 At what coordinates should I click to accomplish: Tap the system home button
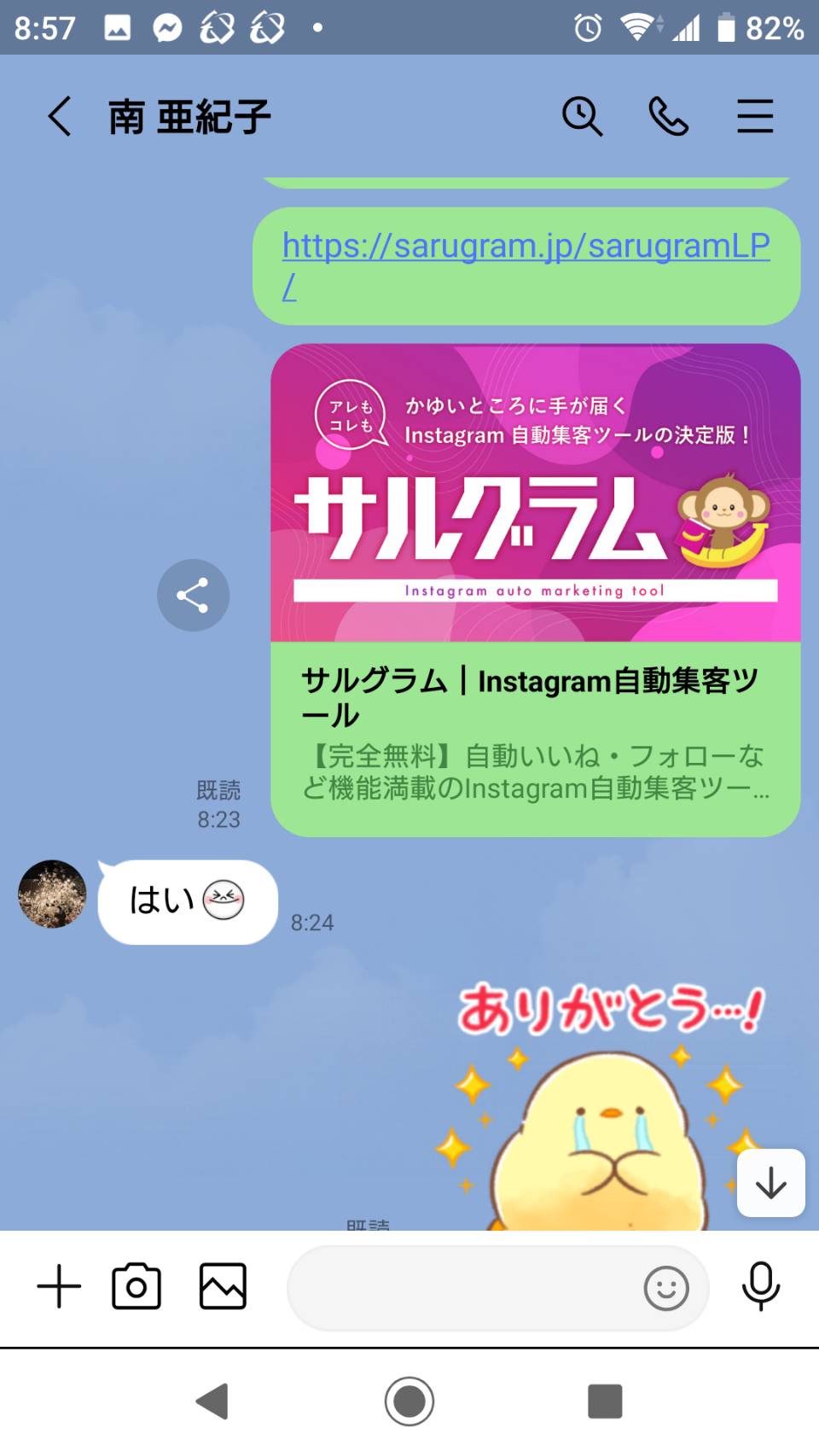(409, 1401)
